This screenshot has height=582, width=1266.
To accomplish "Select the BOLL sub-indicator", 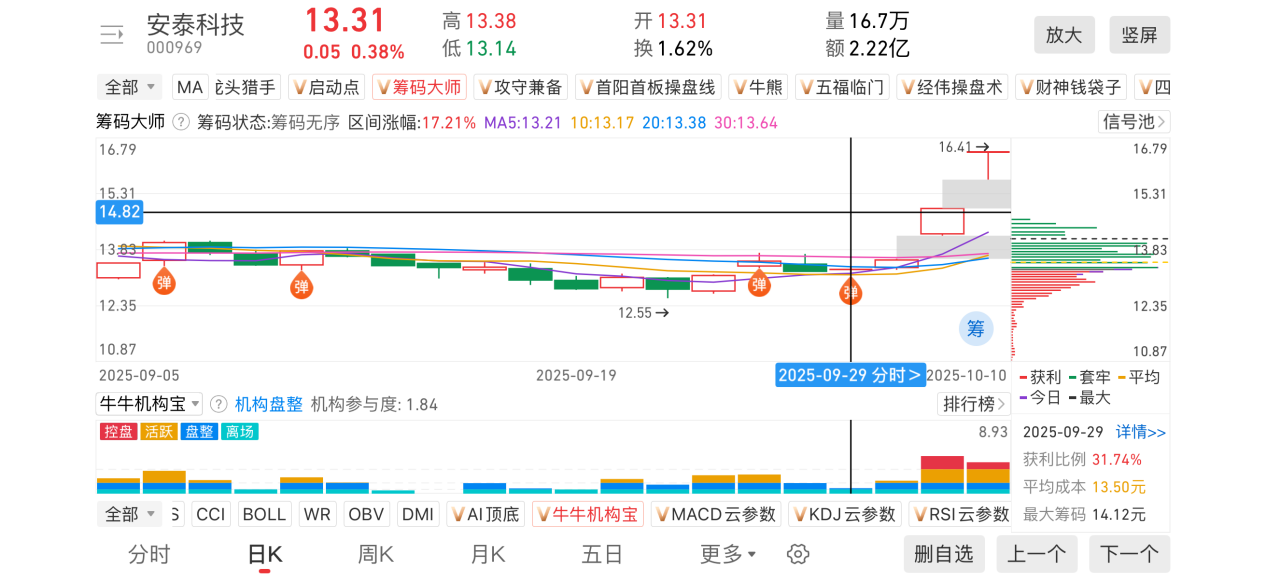I will [x=264, y=514].
